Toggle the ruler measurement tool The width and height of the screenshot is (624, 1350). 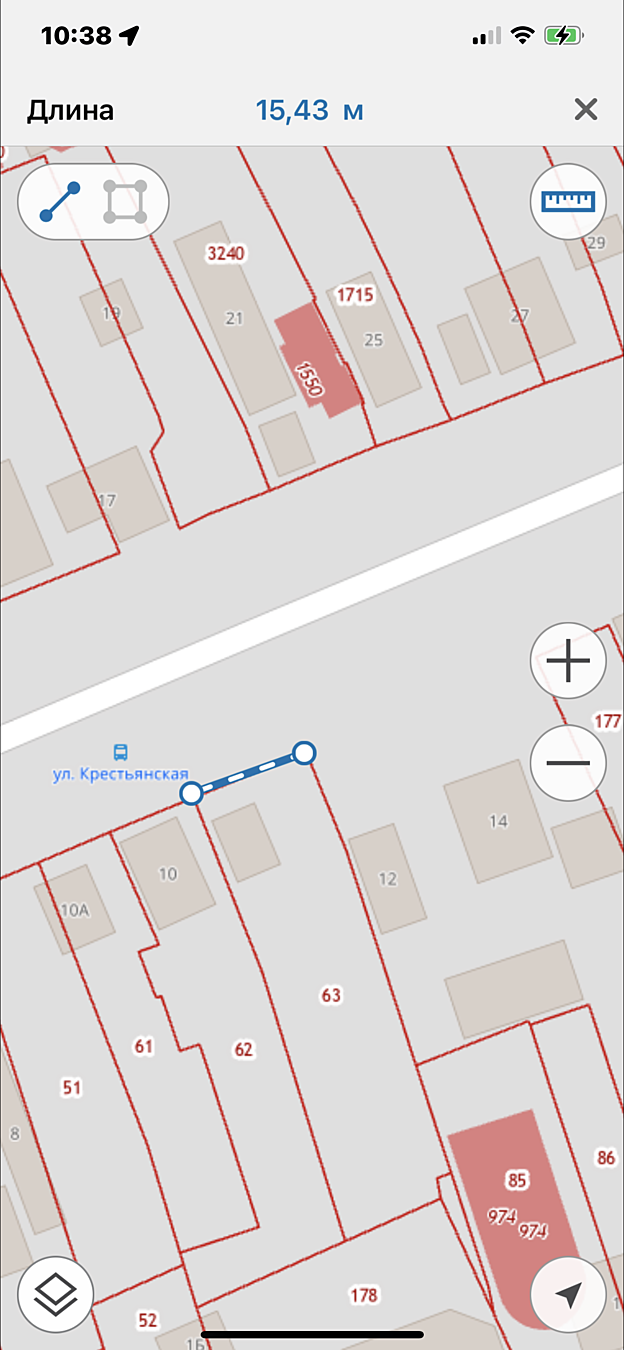(x=567, y=202)
